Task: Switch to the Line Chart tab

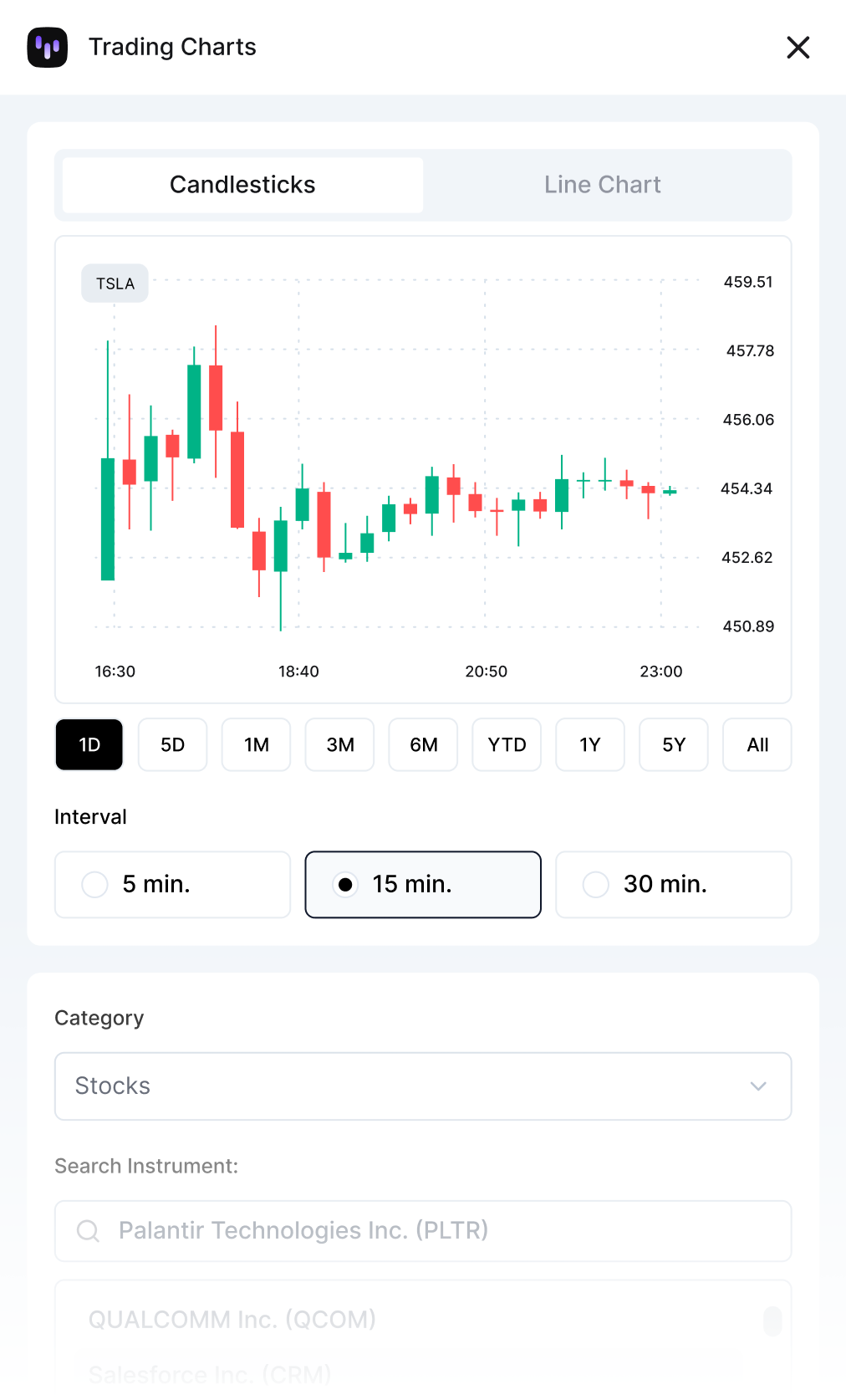Action: 603,185
